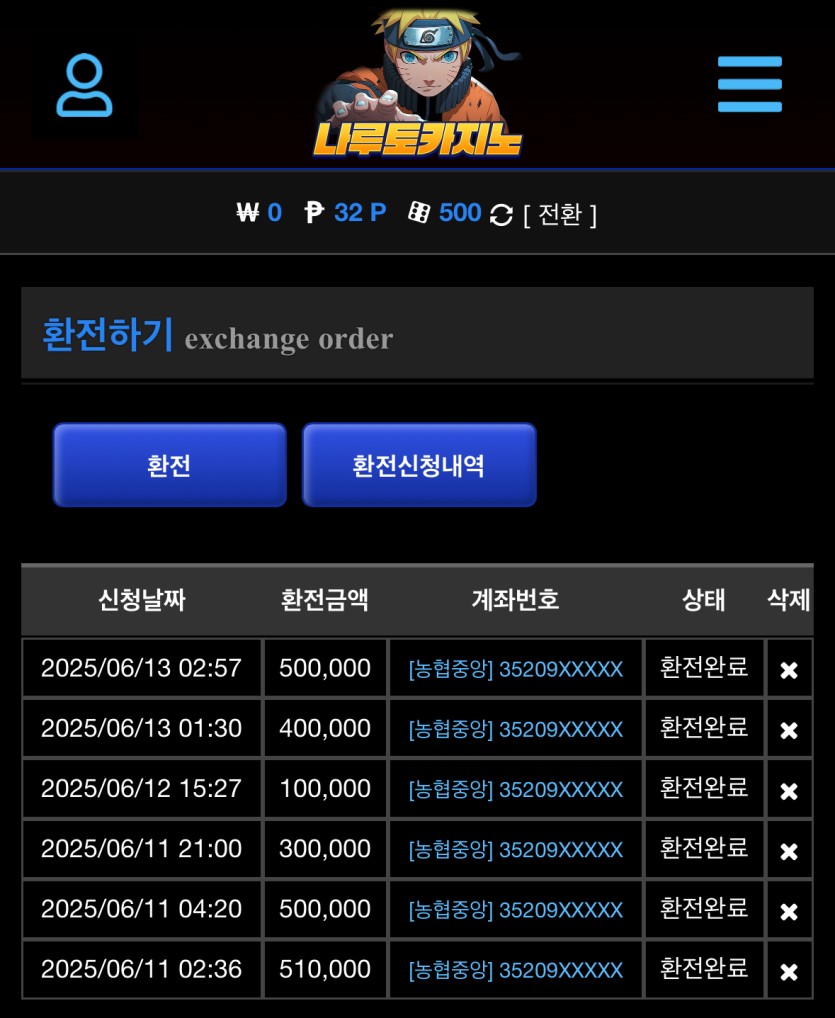Image resolution: width=835 pixels, height=1018 pixels.
Task: Delete the 2025/06/11 02:36 row
Action: coord(789,971)
